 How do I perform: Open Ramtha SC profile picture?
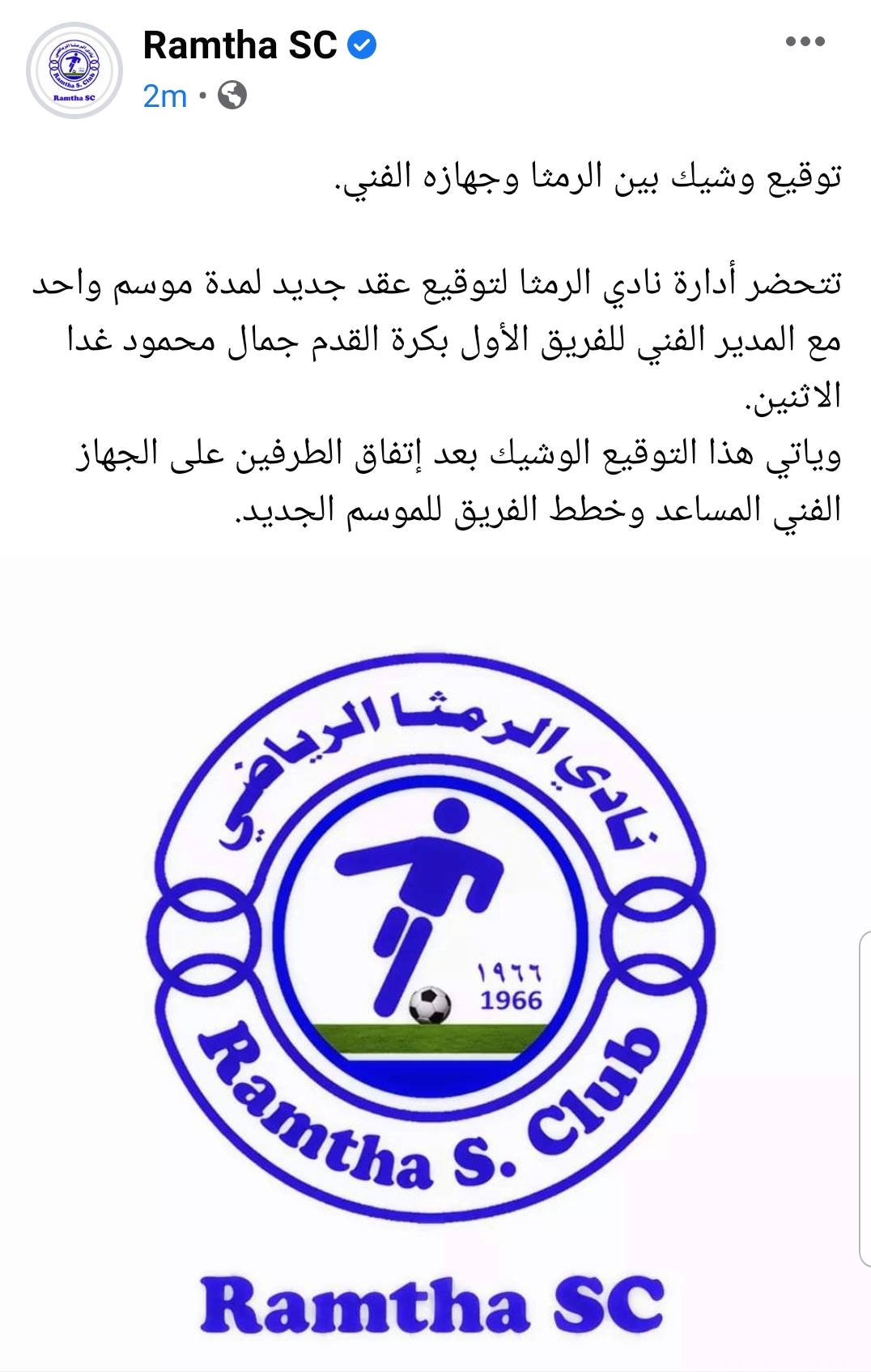pos(74,70)
